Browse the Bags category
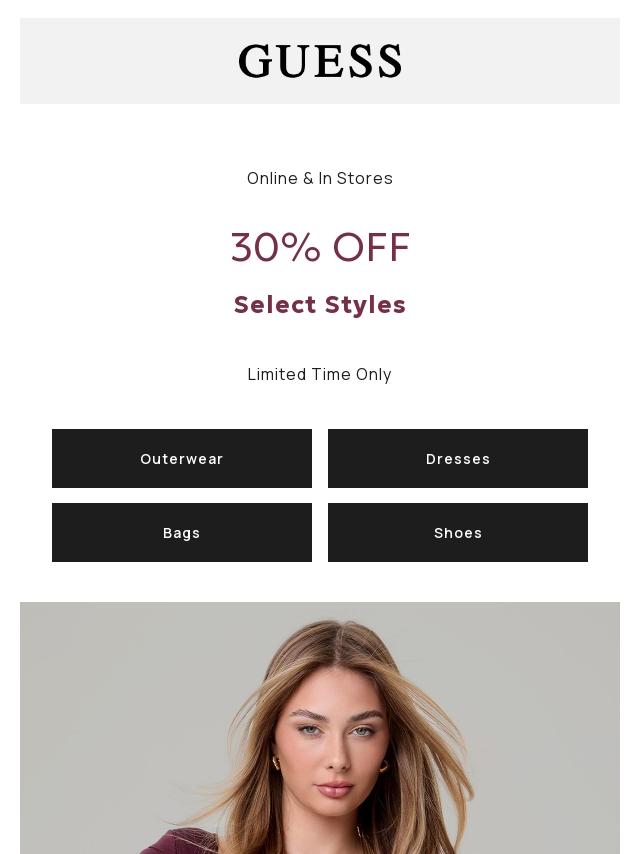 (x=182, y=532)
